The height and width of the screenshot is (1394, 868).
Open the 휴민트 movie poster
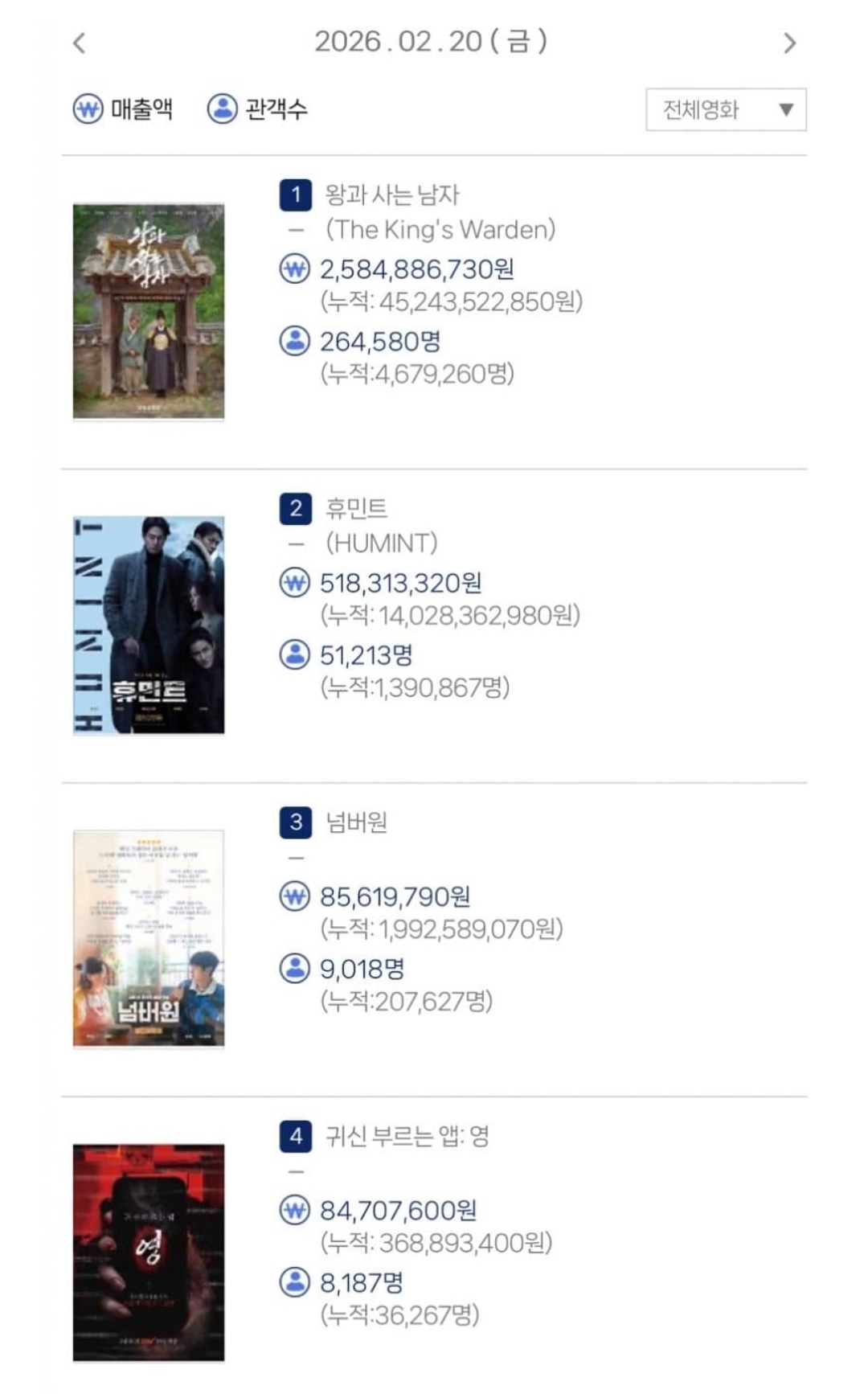(x=149, y=625)
